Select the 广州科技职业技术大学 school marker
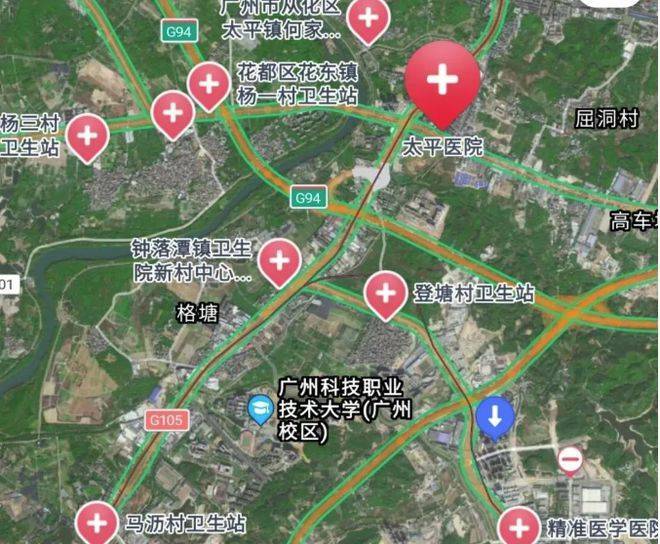Screen dimensions: 660x544 click(261, 409)
